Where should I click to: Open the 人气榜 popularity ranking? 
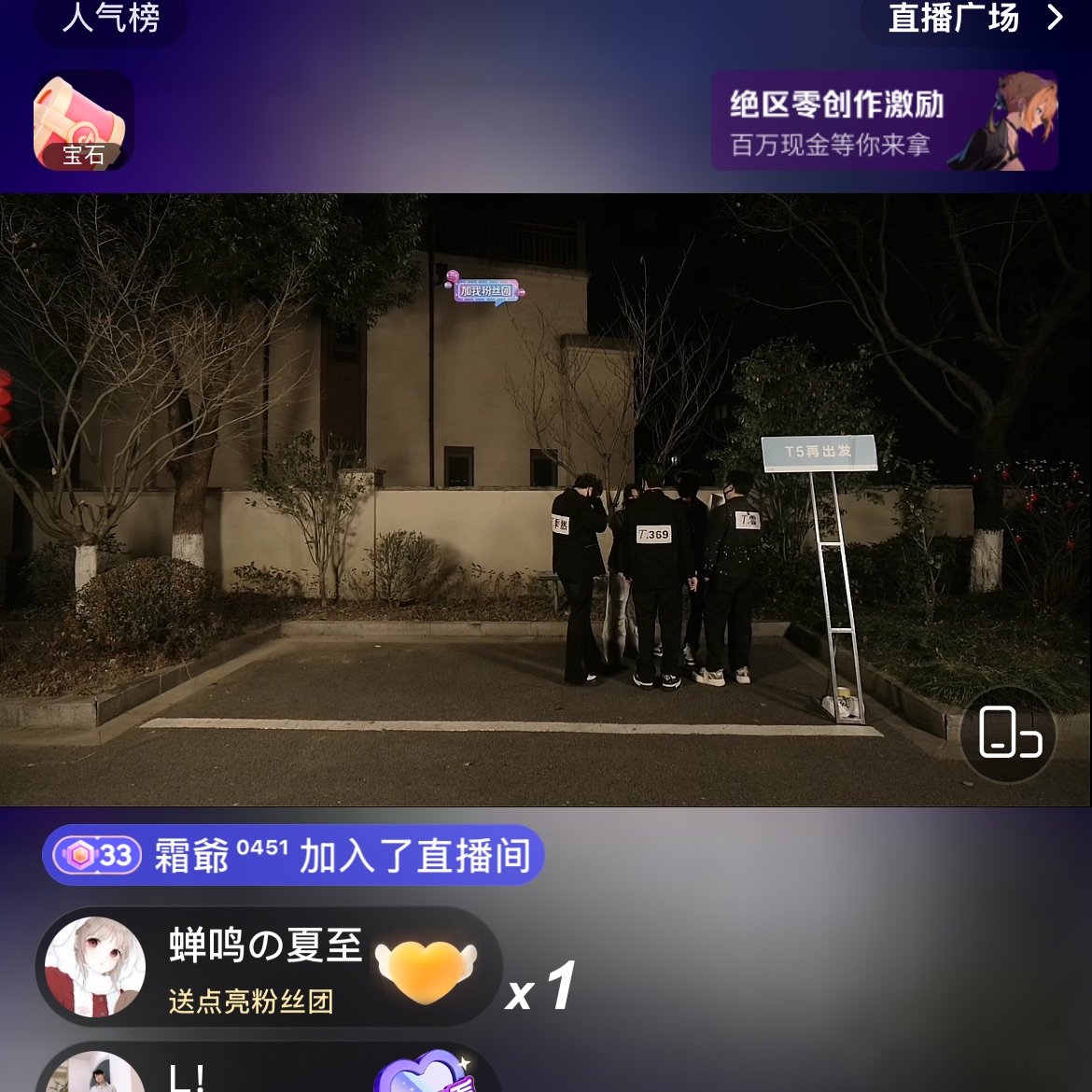click(x=111, y=19)
